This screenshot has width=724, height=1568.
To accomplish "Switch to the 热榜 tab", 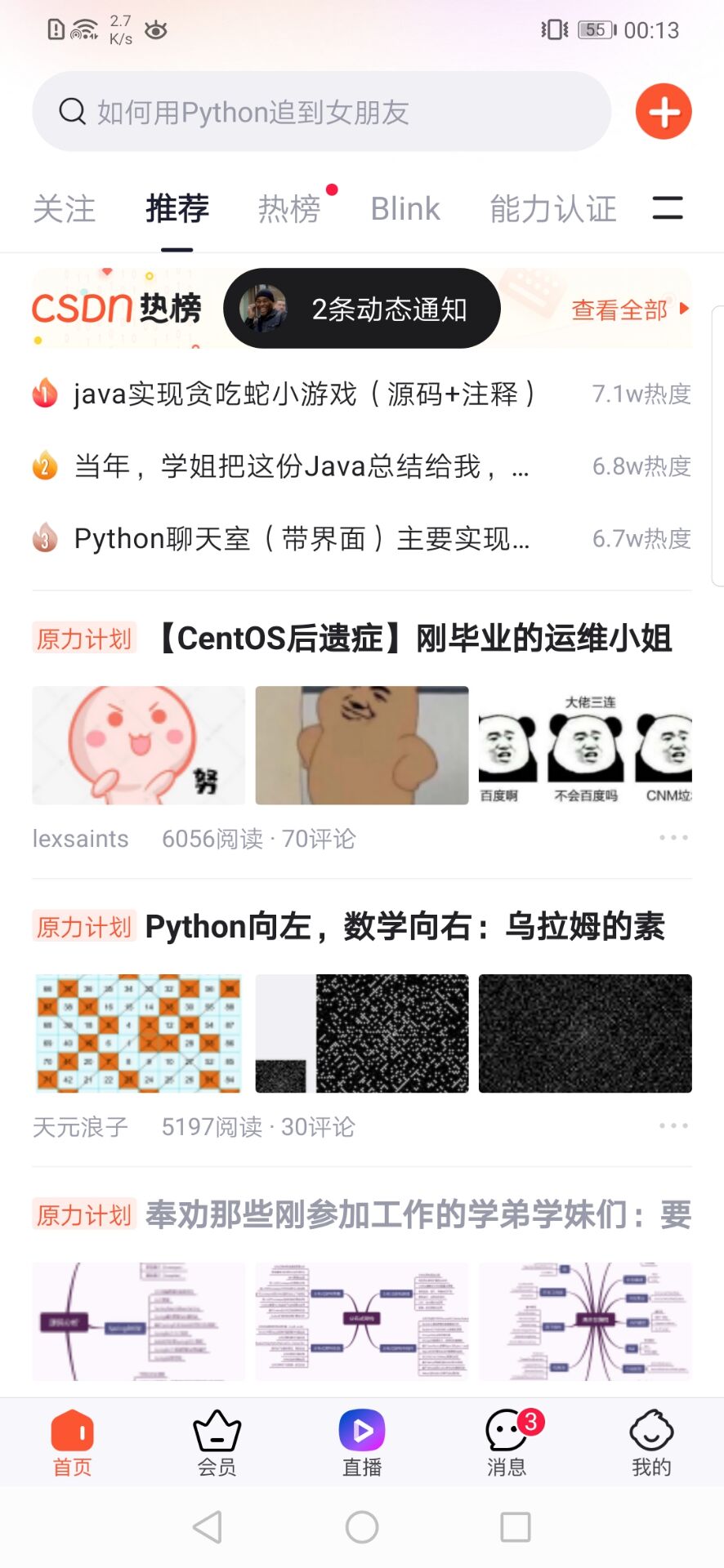I will tap(289, 209).
